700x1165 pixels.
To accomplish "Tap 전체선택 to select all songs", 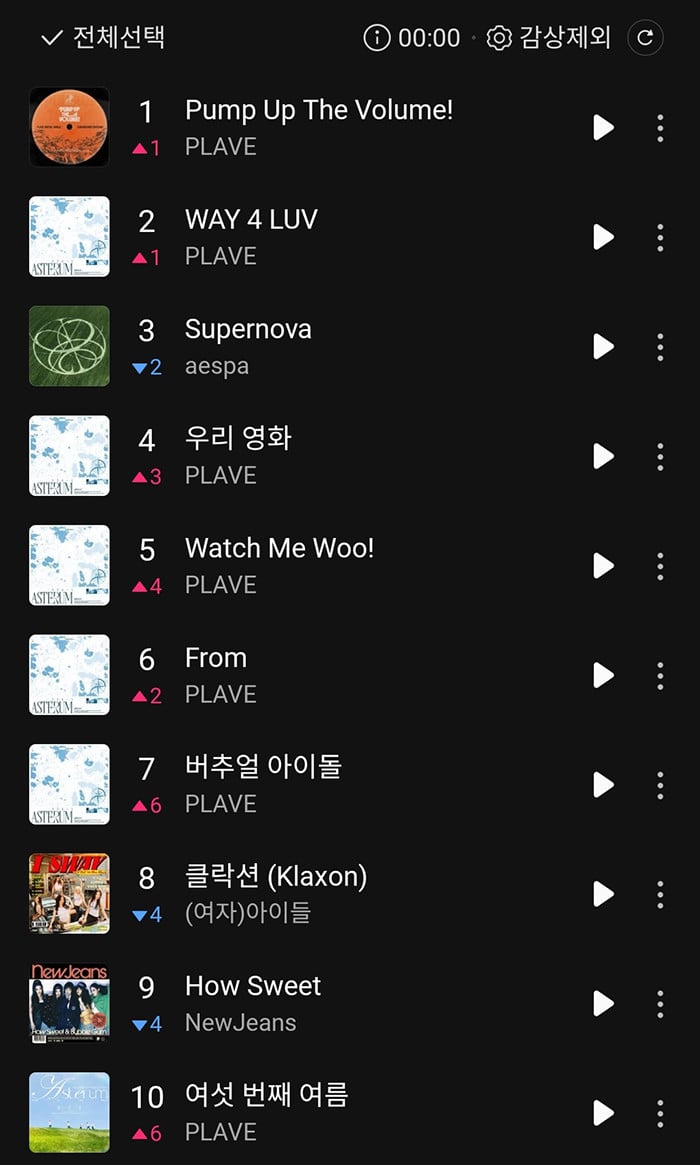I will [103, 37].
